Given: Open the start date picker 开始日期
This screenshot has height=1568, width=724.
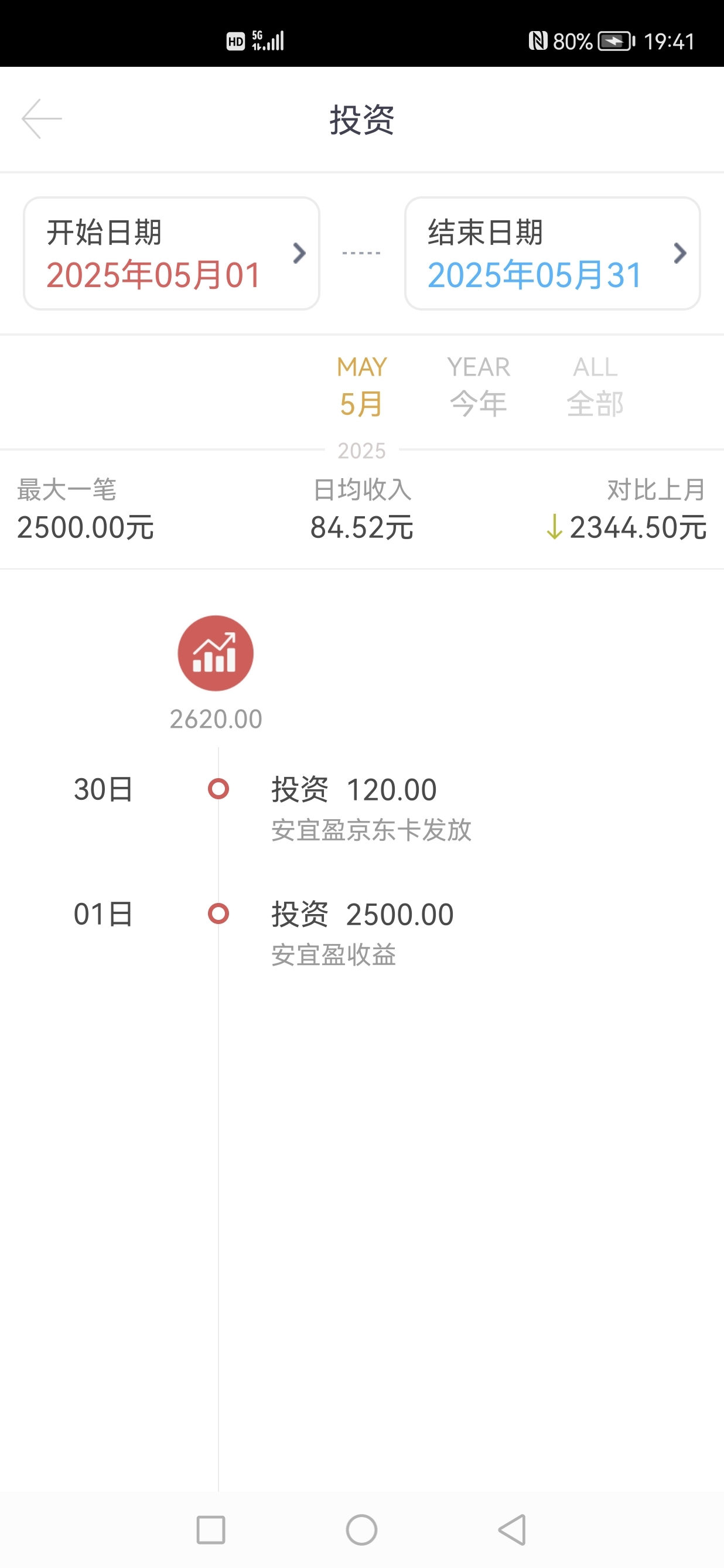Looking at the screenshot, I should 172,253.
